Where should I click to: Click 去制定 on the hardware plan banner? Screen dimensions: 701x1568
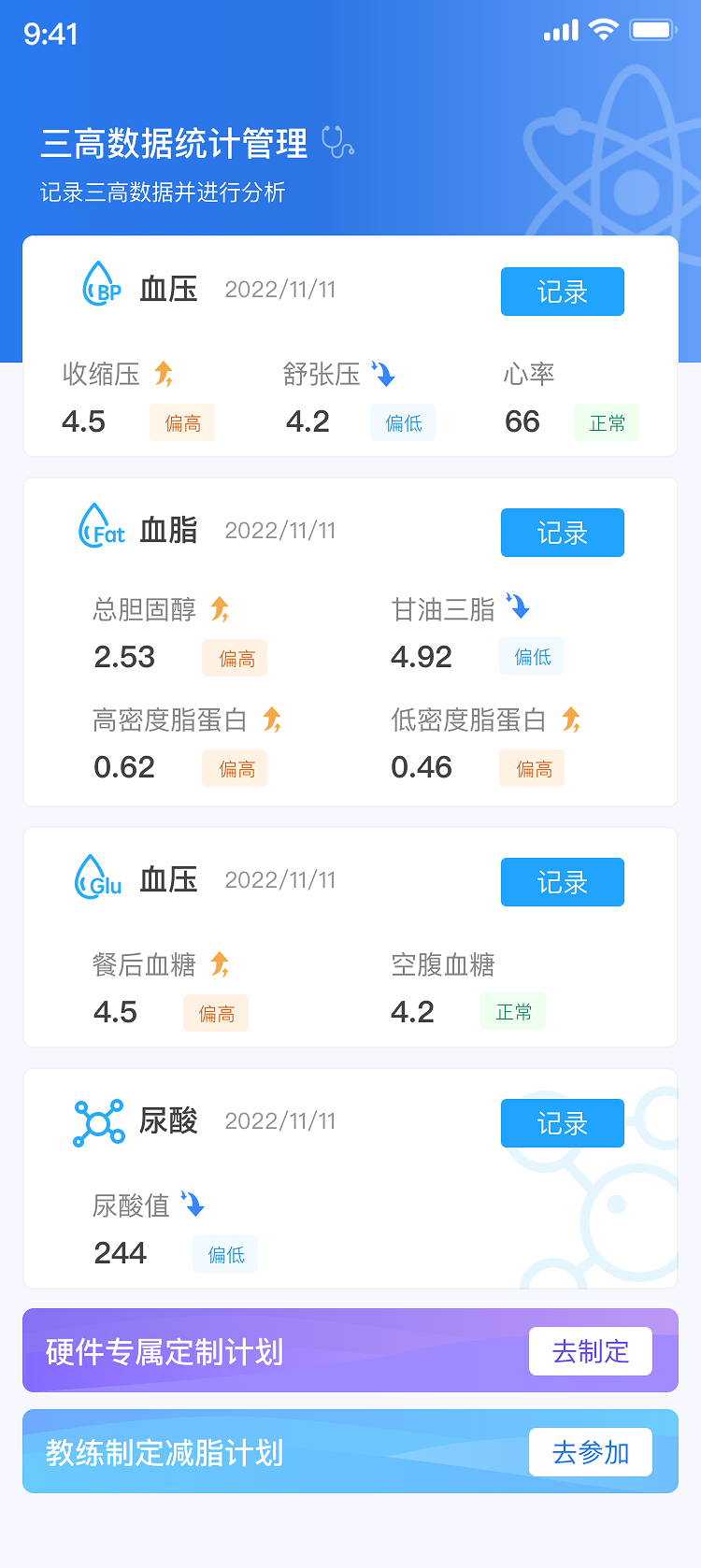coord(590,1351)
